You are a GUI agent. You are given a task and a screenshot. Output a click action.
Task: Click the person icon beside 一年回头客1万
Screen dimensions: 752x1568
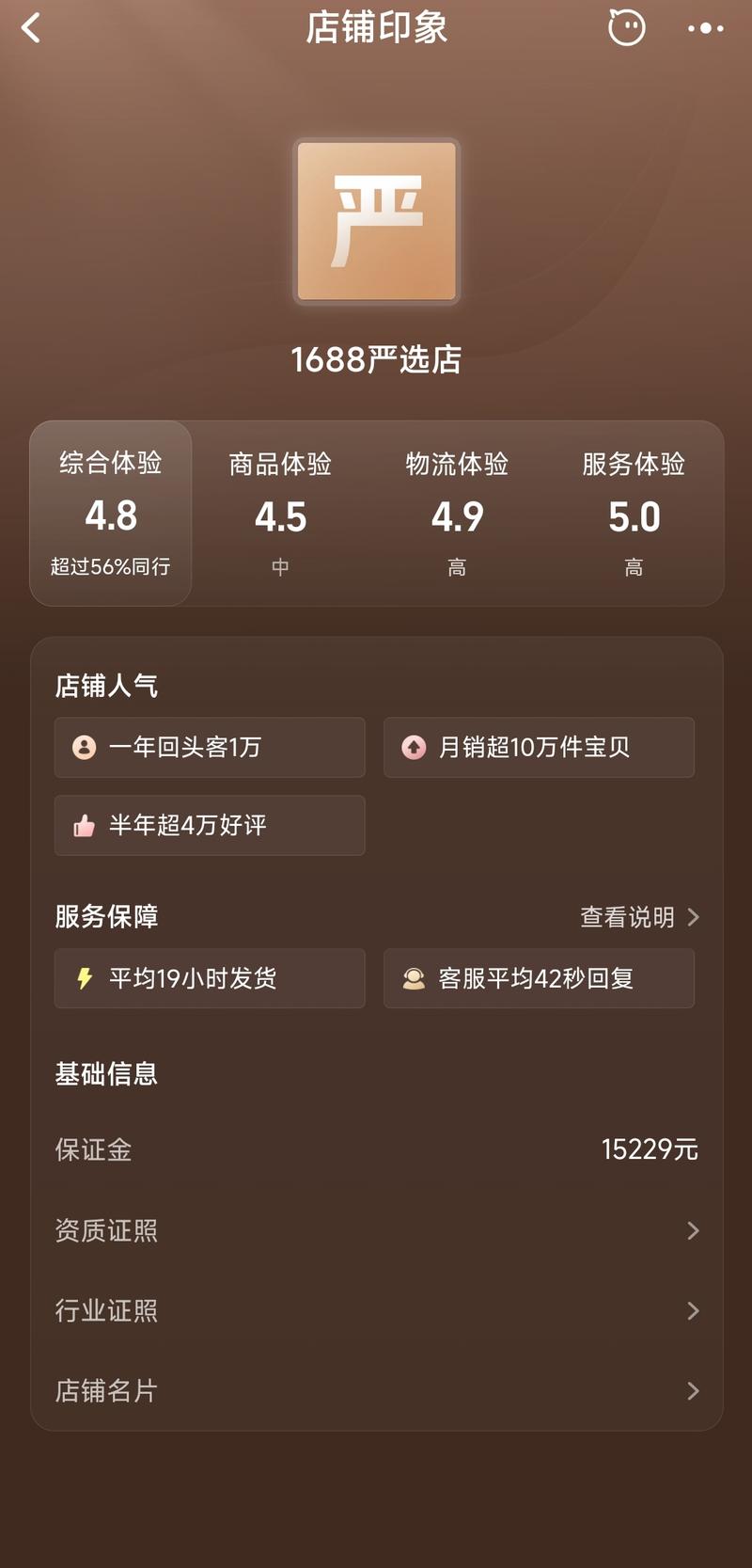click(x=83, y=748)
